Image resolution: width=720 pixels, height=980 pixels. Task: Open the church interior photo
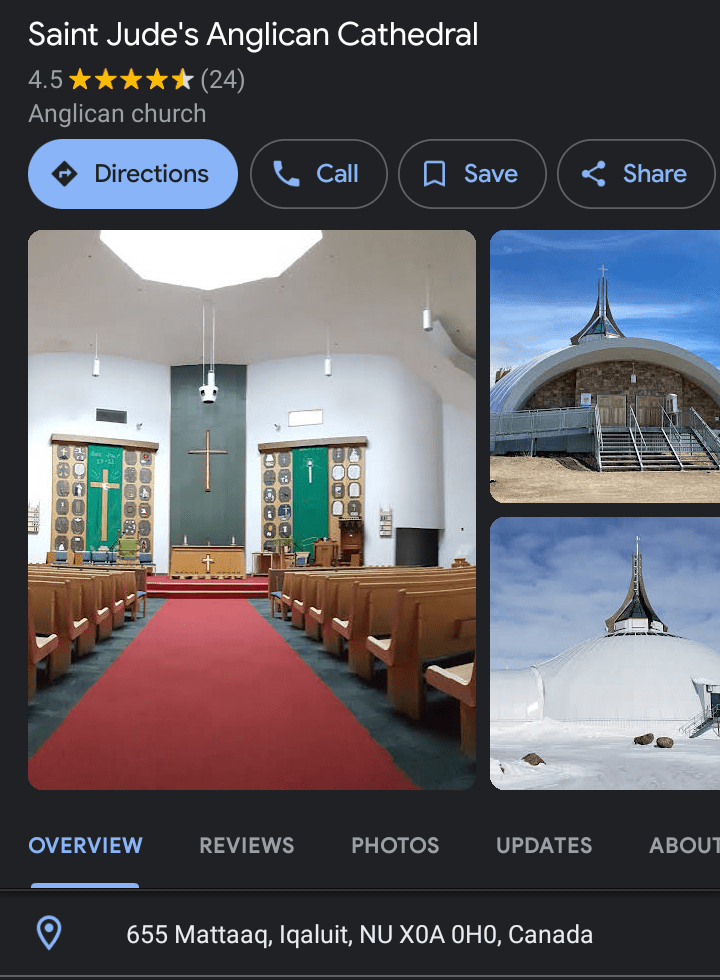(x=252, y=510)
